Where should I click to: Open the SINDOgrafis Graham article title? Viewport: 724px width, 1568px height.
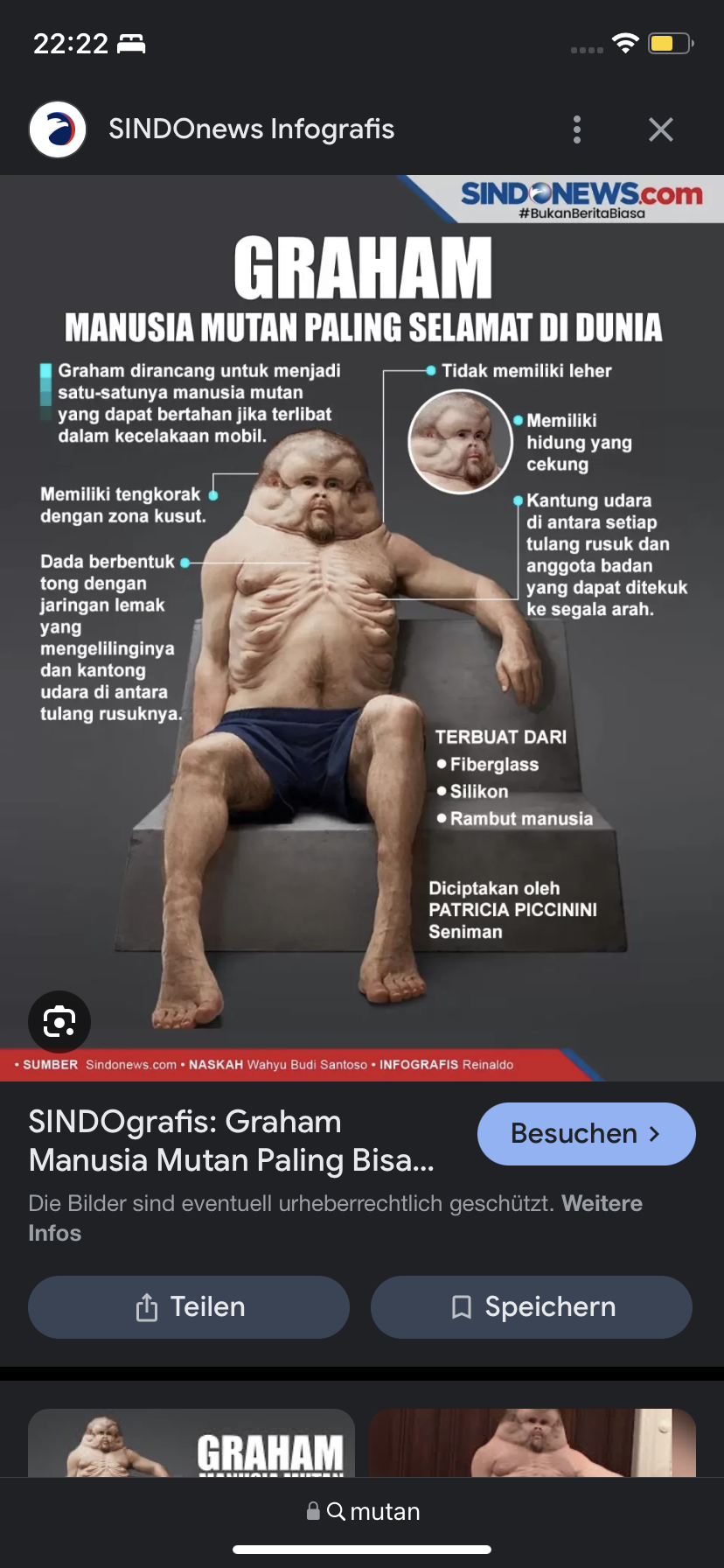coord(231,1140)
